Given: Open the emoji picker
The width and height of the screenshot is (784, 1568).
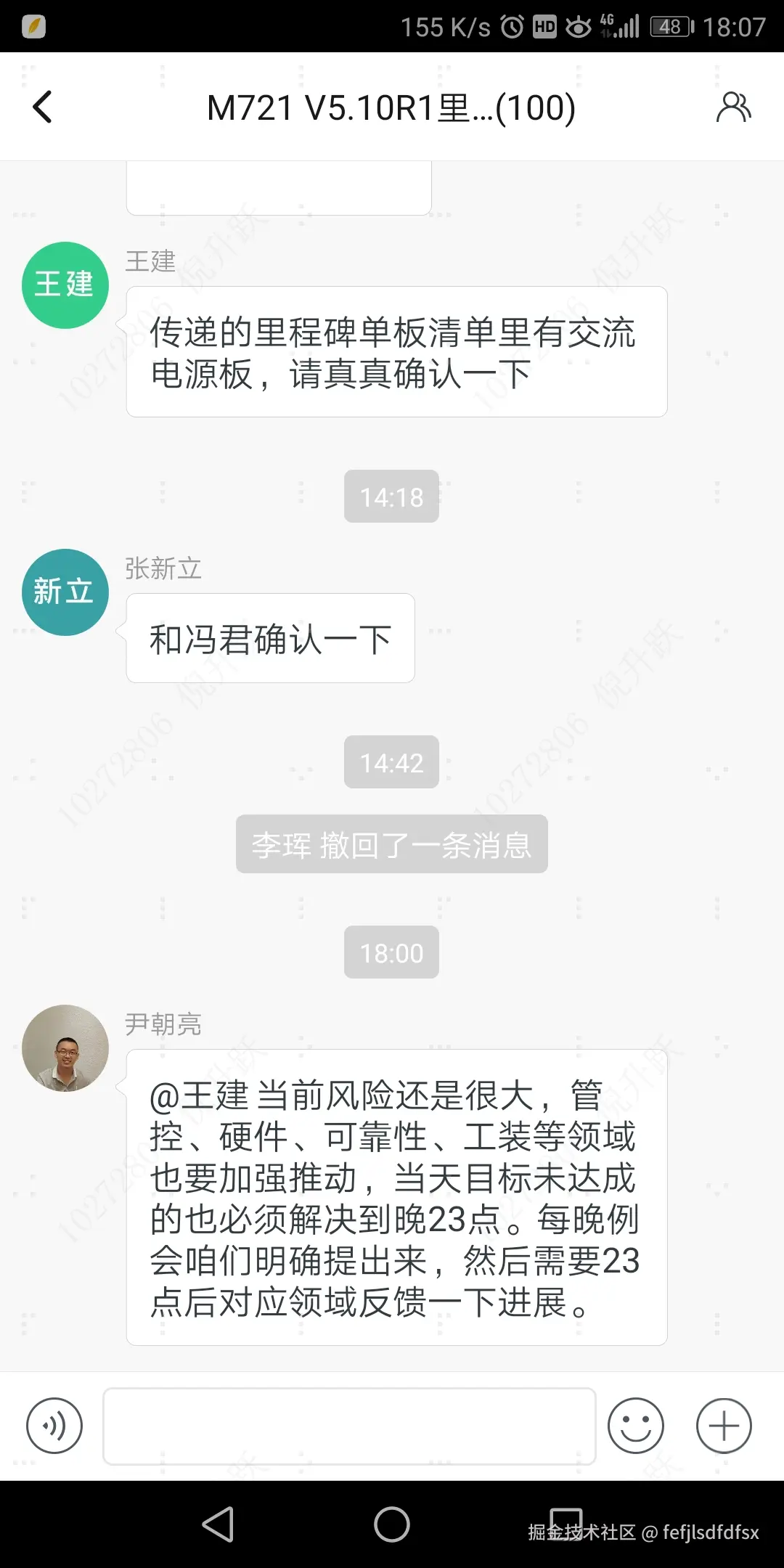Looking at the screenshot, I should click(636, 1426).
